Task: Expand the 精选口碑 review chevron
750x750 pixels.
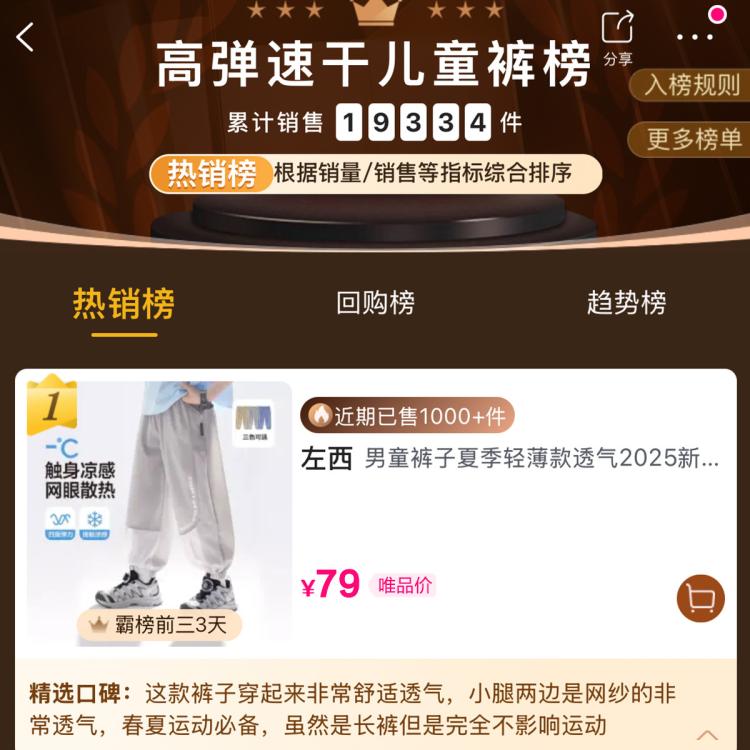Action: pos(706,735)
